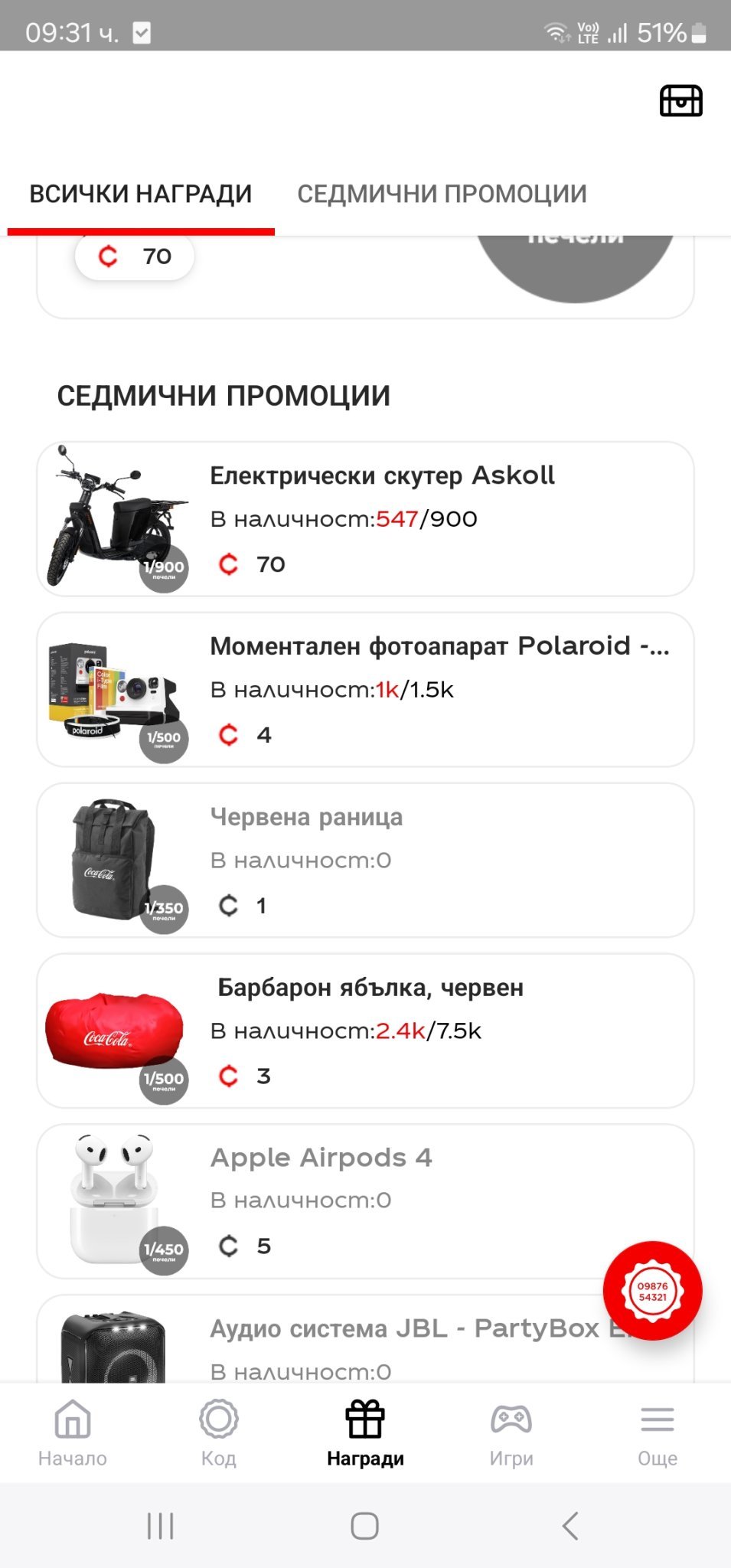This screenshot has height=1568, width=731.
Task: Open the Още menu tab
Action: (x=658, y=1432)
